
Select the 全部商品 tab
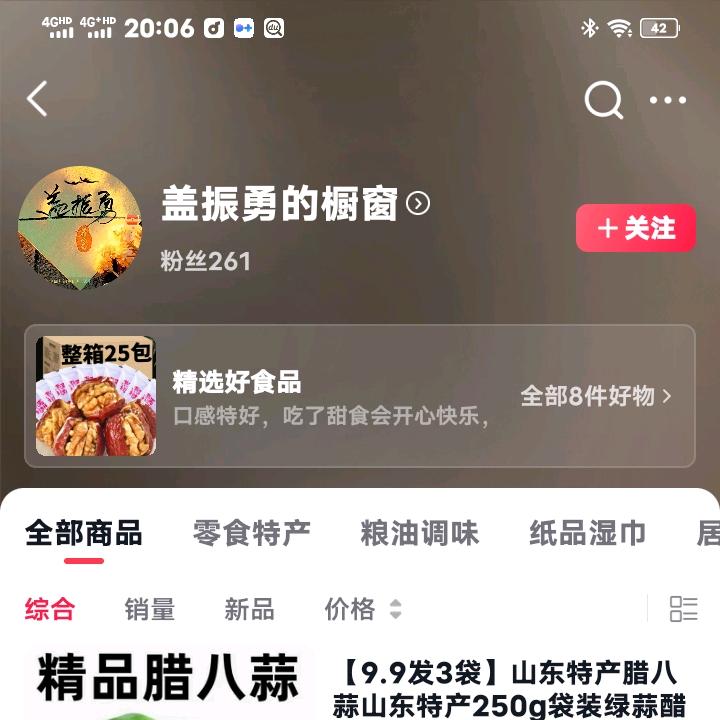tap(84, 533)
